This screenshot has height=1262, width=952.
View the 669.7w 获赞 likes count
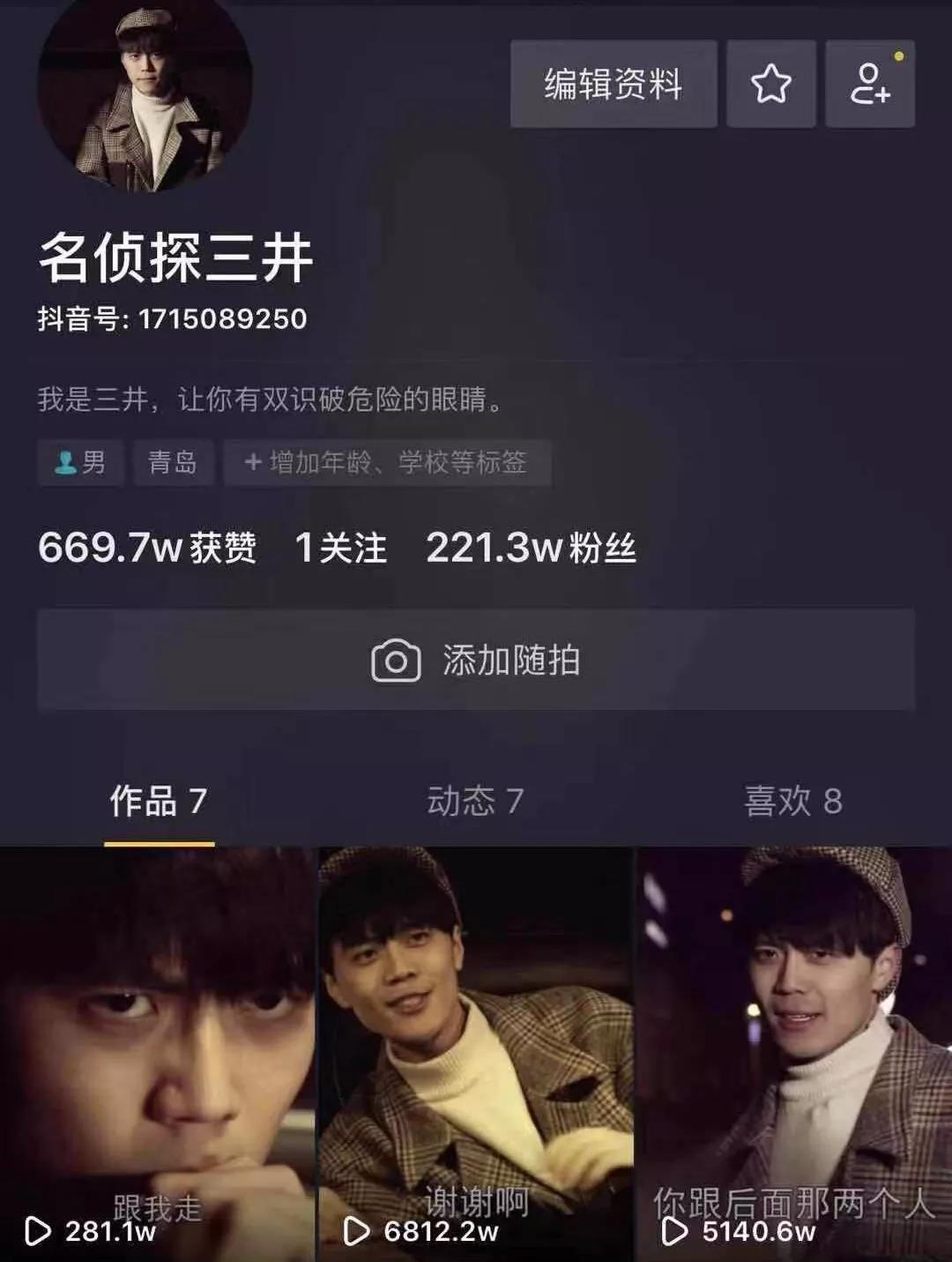click(x=147, y=548)
